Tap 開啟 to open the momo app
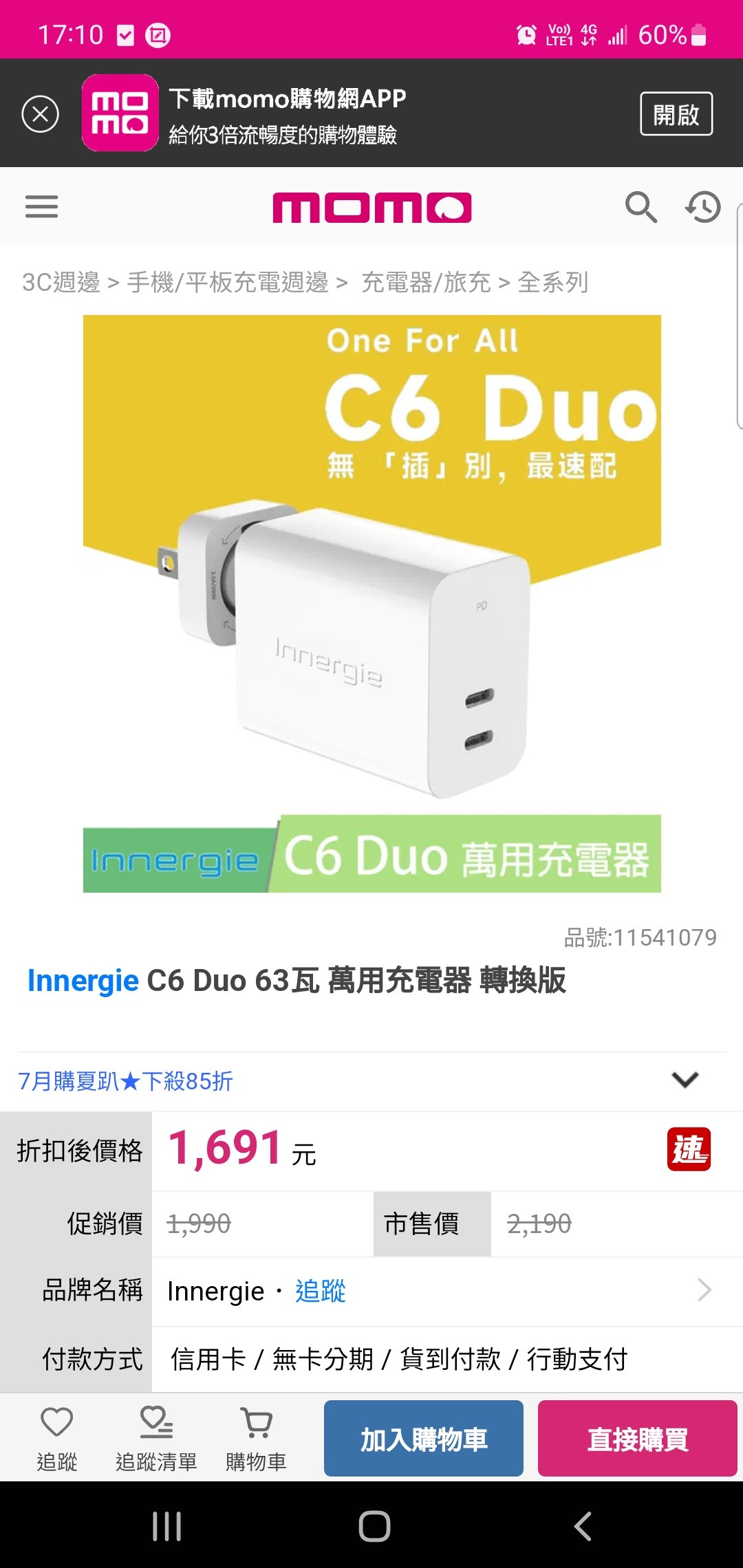This screenshot has height=1568, width=743. [676, 113]
